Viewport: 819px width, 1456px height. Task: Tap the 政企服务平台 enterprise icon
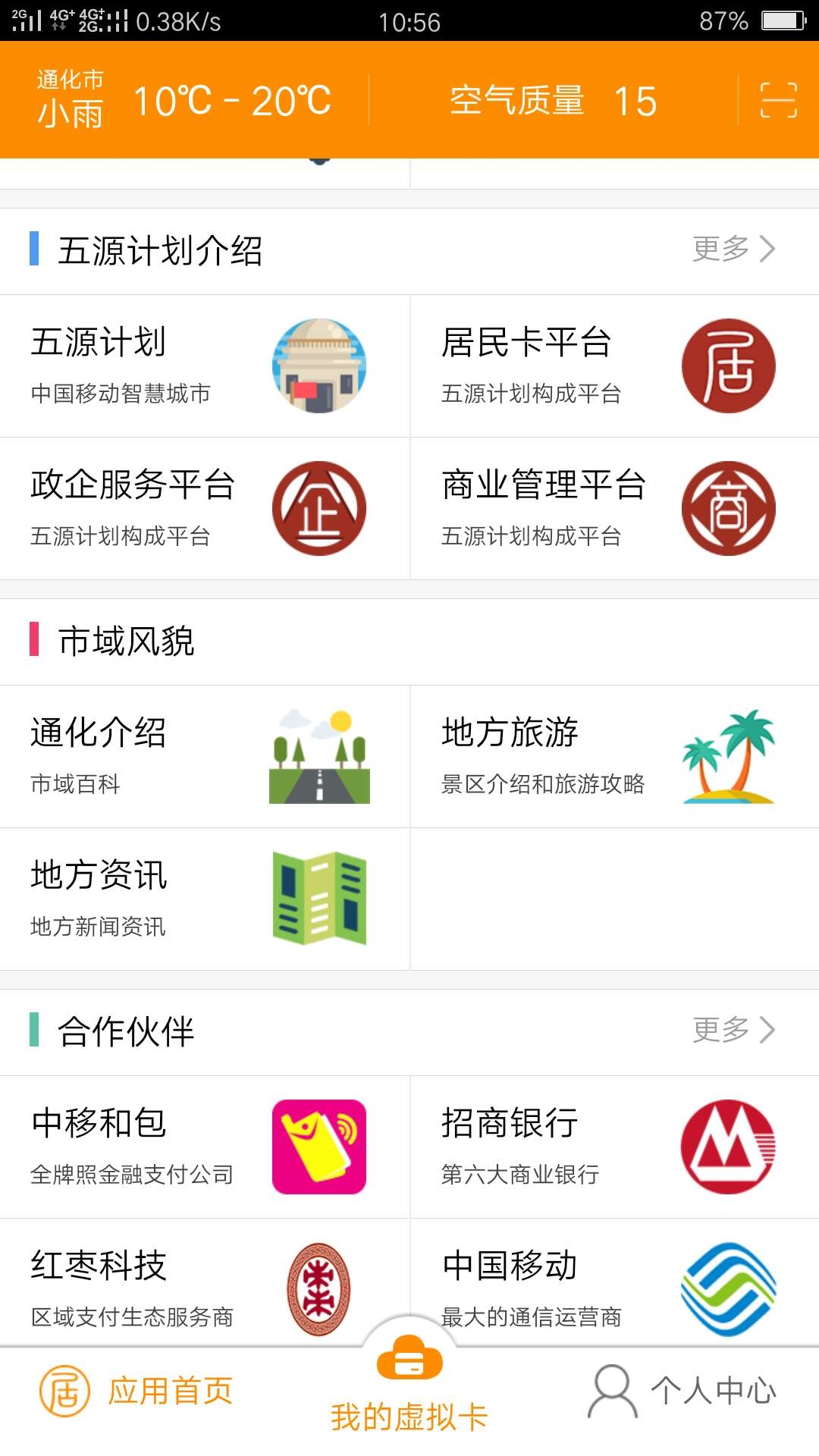pyautogui.click(x=319, y=508)
